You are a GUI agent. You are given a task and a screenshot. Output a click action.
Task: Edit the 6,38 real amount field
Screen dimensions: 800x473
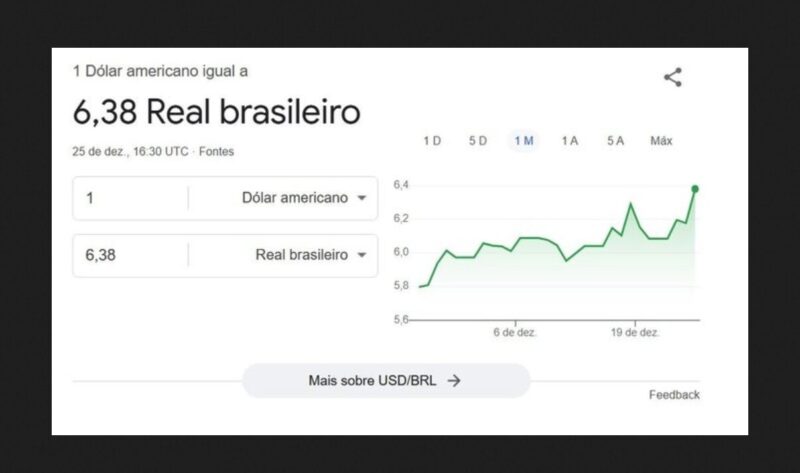tap(130, 255)
